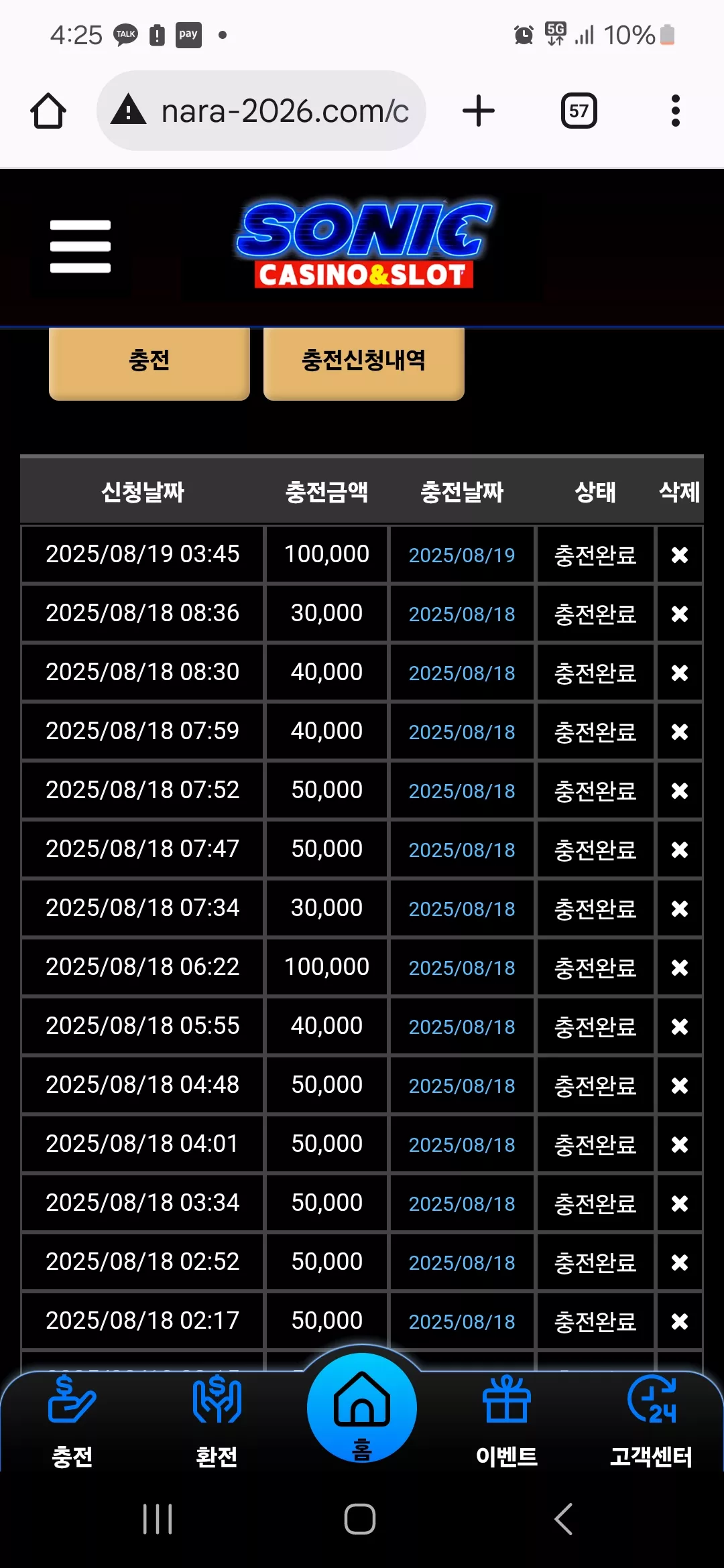Remove the 2025/08/18 04:01 entry
This screenshot has height=1568, width=724.
[x=680, y=1145]
